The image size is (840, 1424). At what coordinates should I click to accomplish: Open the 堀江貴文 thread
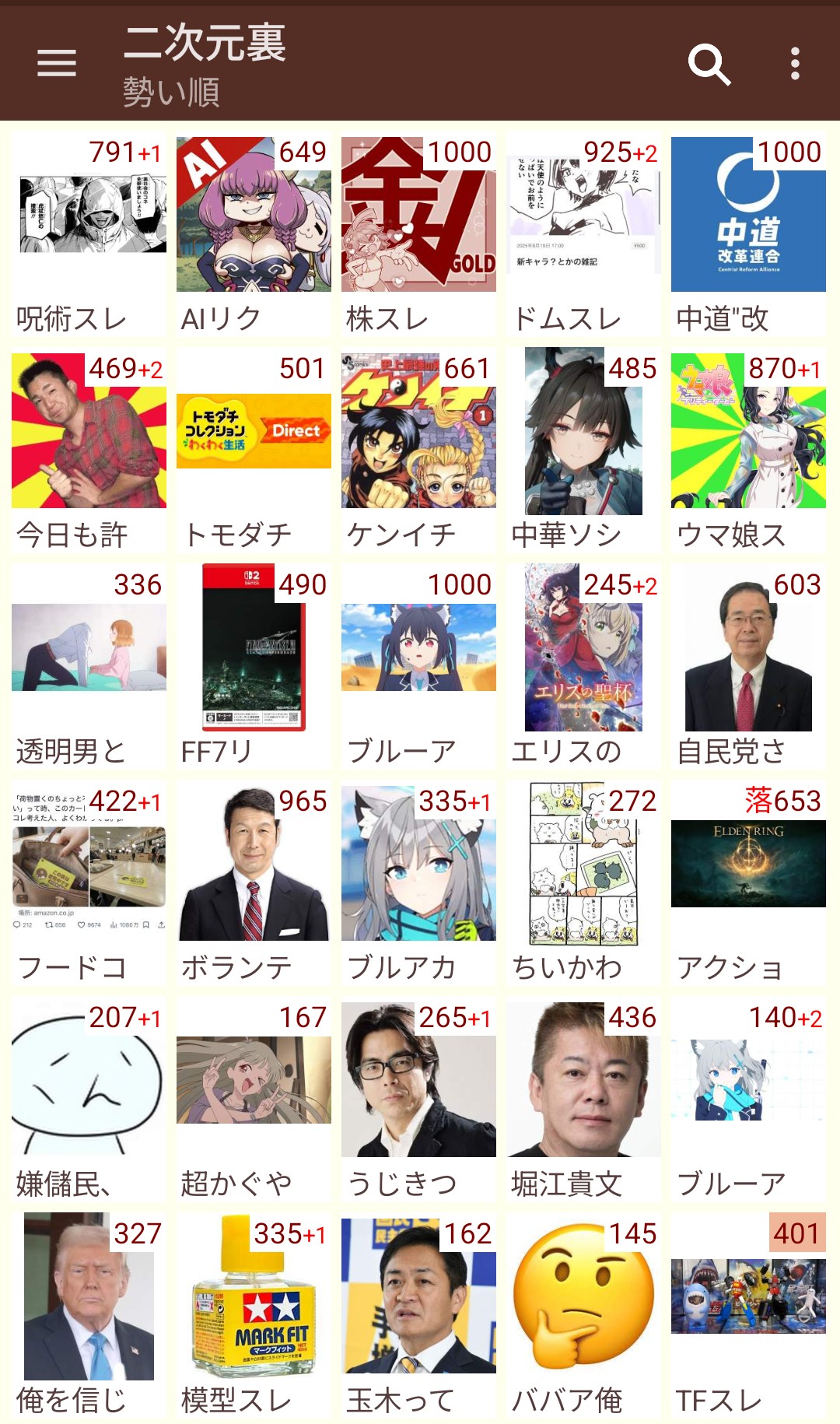tap(583, 1099)
